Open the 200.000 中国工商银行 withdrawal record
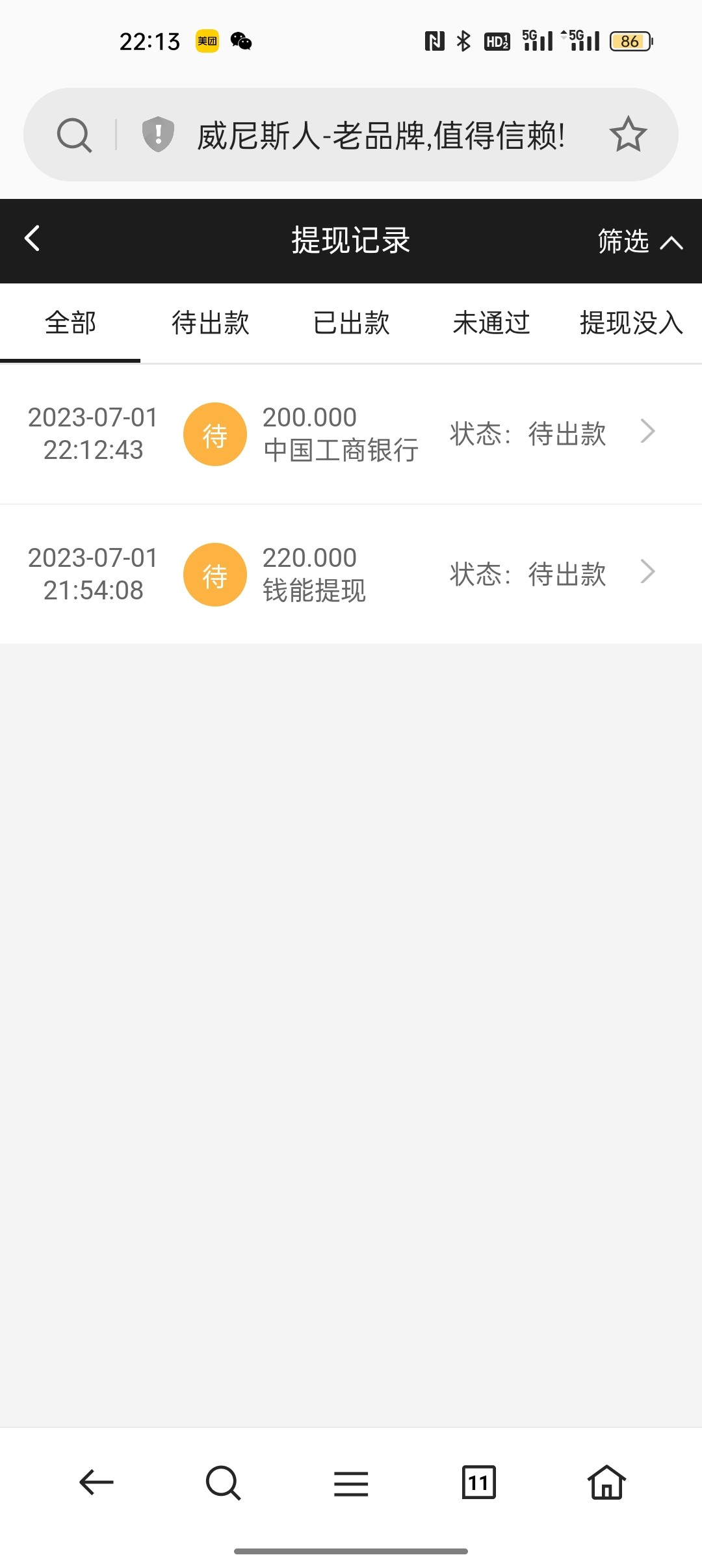This screenshot has height=1568, width=702. (351, 434)
